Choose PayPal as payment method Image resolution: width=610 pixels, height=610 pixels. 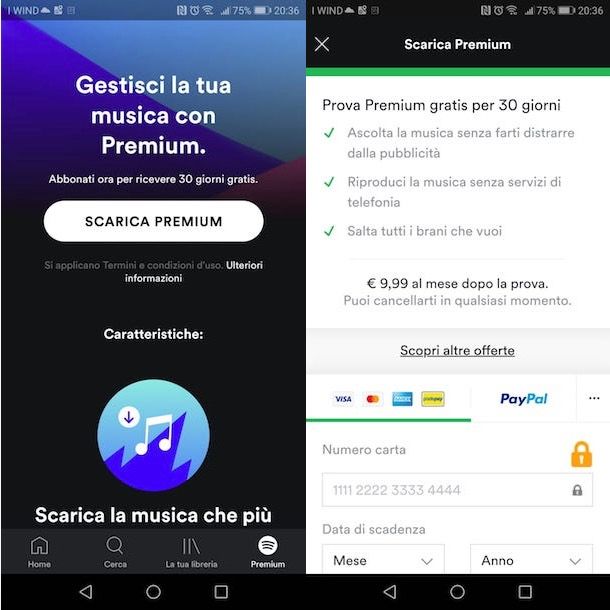523,398
